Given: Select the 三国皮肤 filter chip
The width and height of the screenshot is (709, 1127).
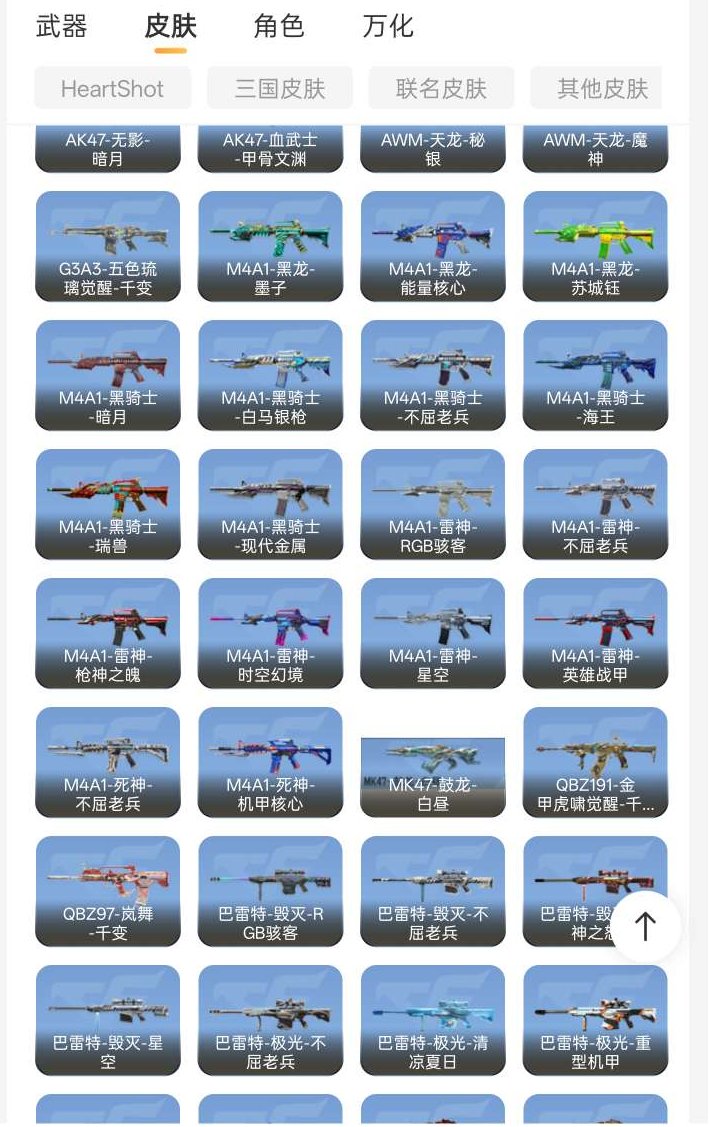Looking at the screenshot, I should point(280,89).
